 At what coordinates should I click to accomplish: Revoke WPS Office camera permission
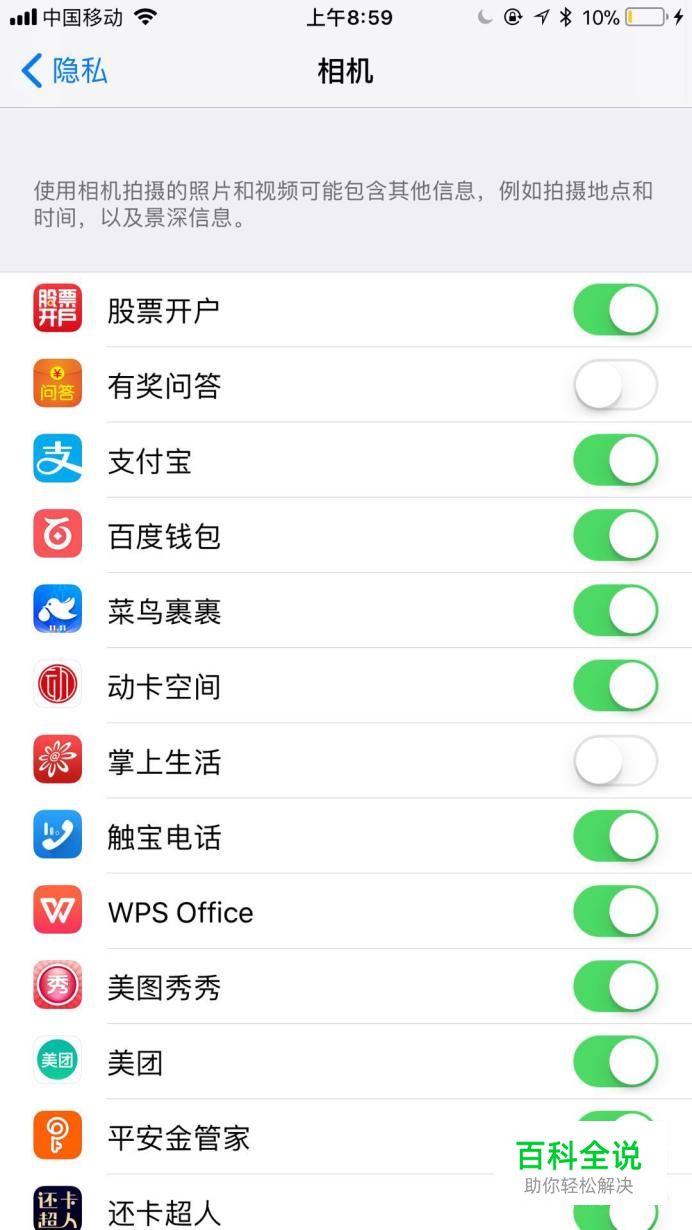coord(615,911)
